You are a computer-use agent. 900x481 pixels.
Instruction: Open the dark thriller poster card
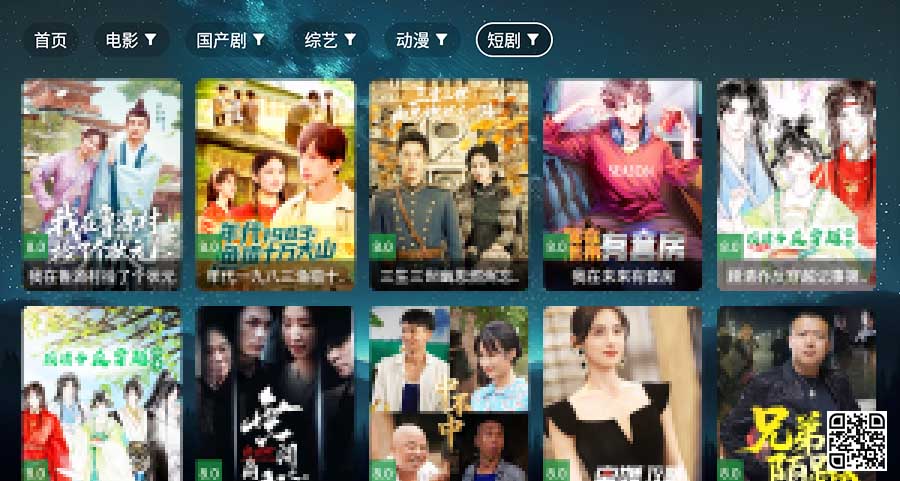pos(275,393)
